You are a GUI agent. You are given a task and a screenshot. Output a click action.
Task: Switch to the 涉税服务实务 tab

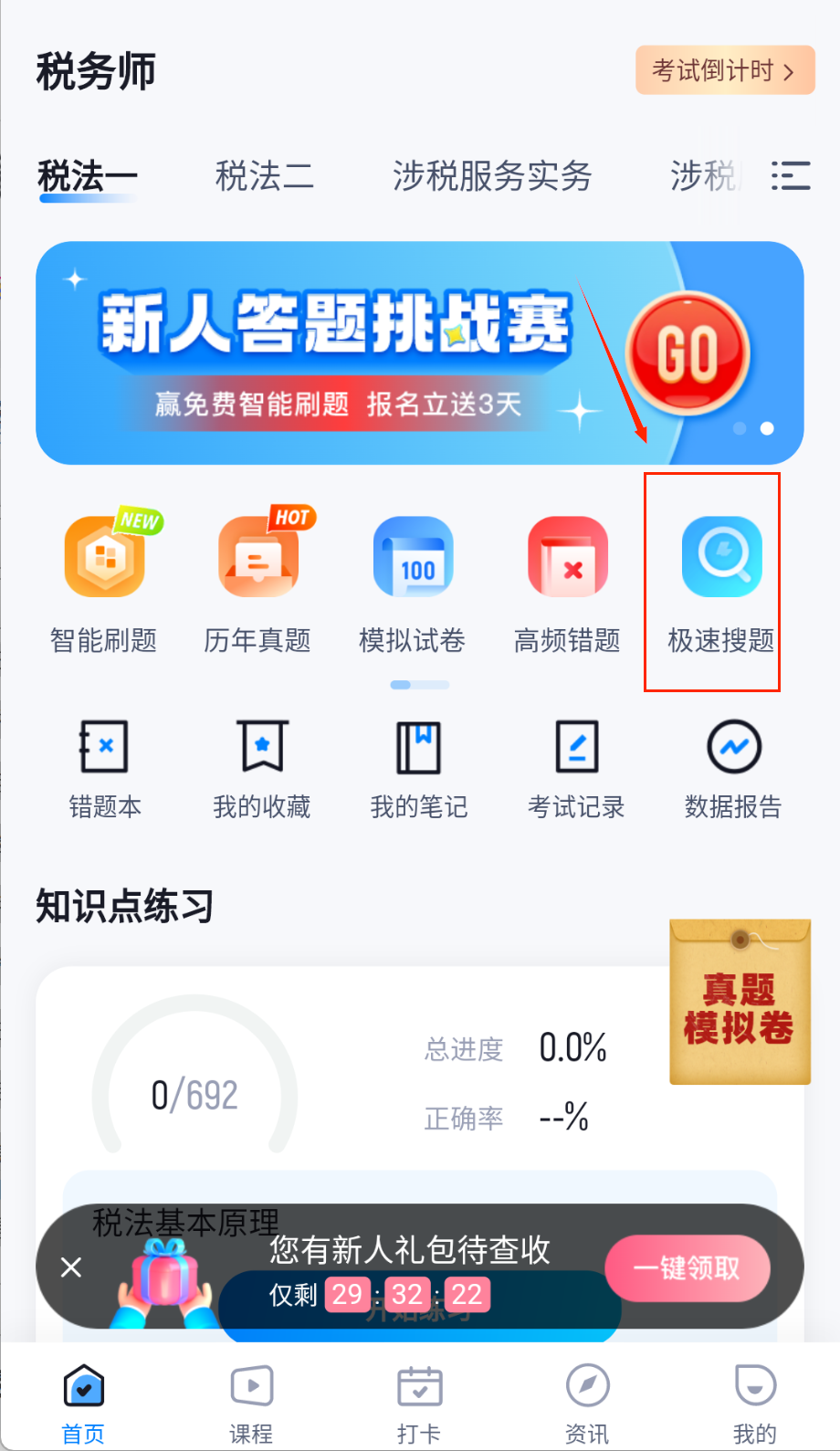pos(492,175)
